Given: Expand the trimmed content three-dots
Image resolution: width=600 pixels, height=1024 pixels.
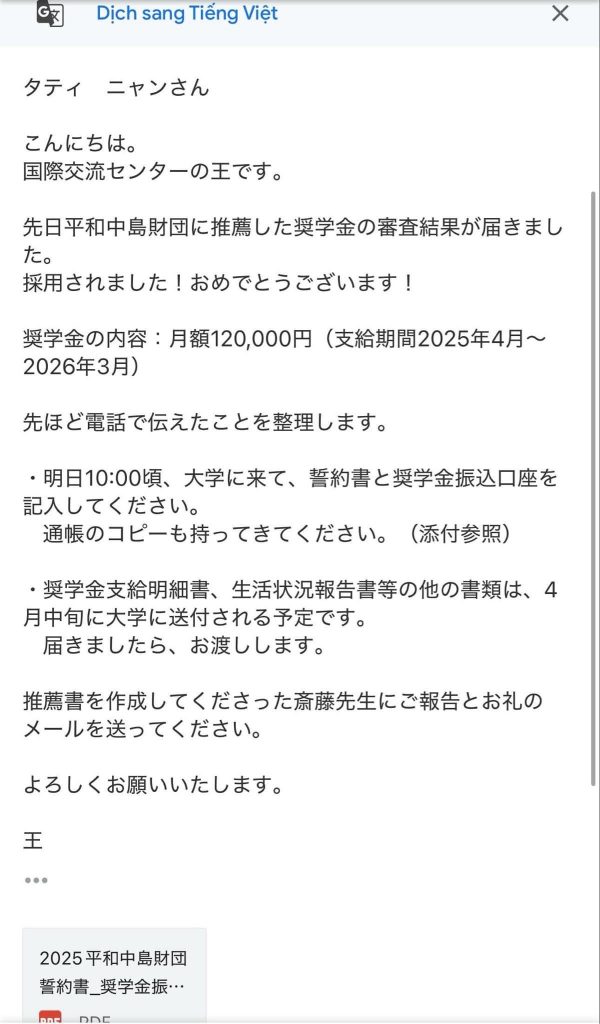Looking at the screenshot, I should (x=36, y=880).
